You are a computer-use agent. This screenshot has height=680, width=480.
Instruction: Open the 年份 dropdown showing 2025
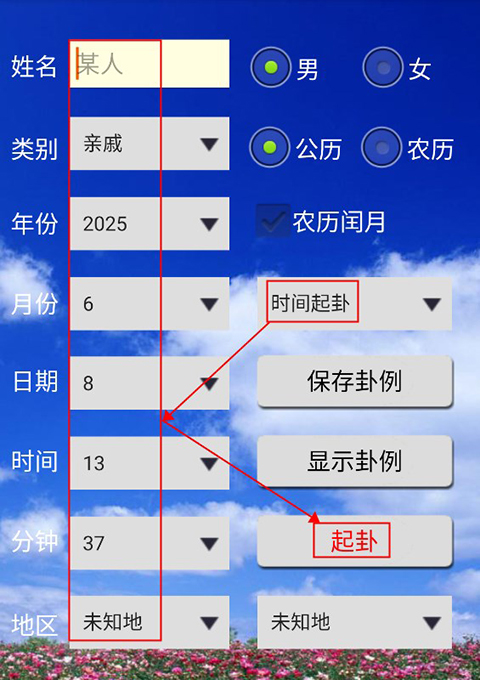149,224
